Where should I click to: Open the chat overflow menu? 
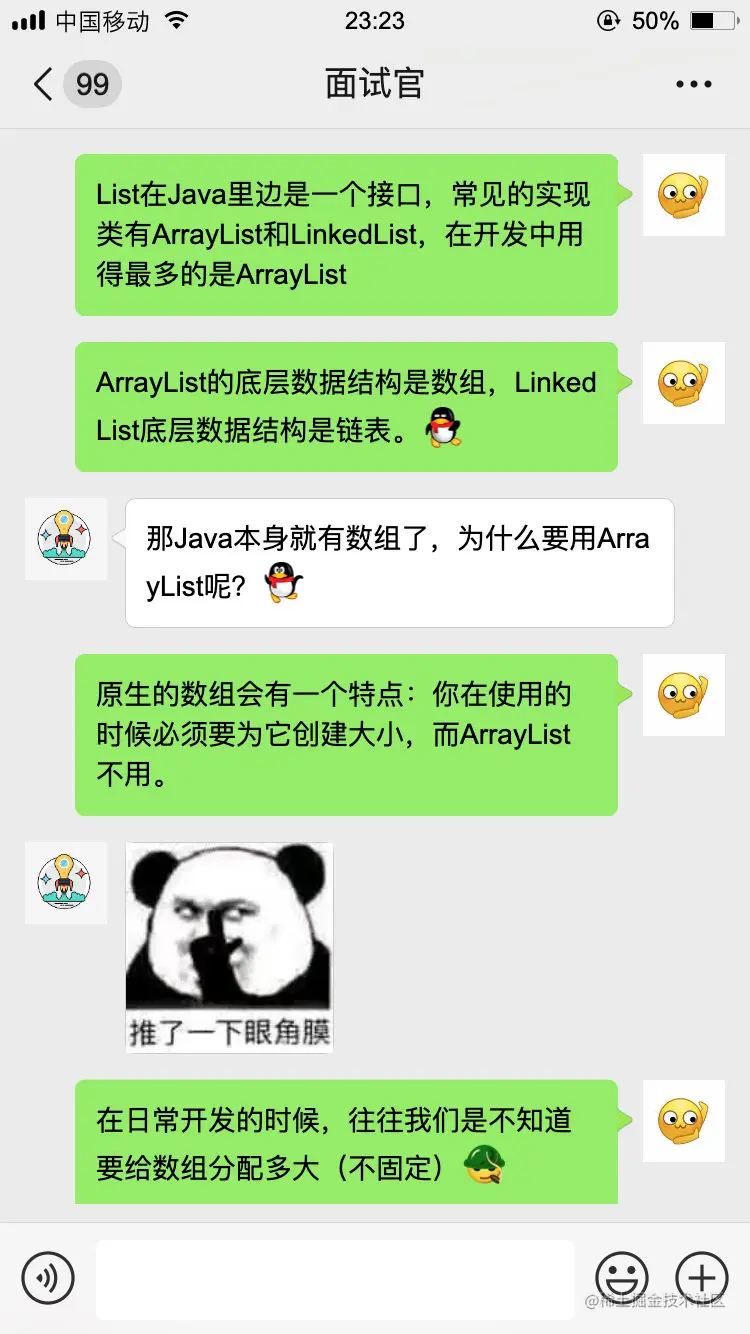(x=693, y=84)
